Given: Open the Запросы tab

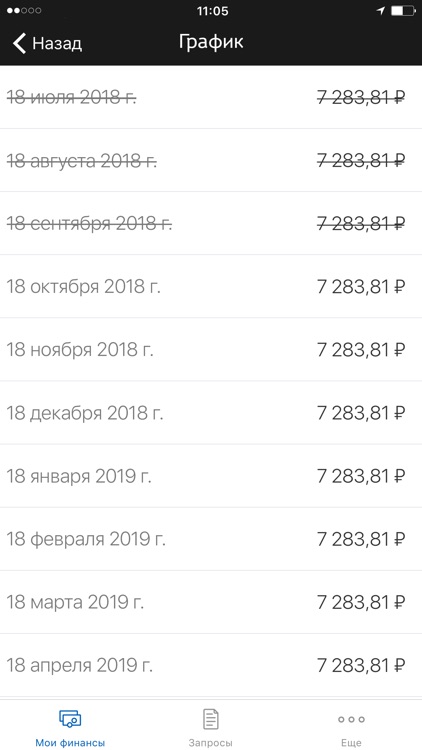Looking at the screenshot, I should pos(211,727).
